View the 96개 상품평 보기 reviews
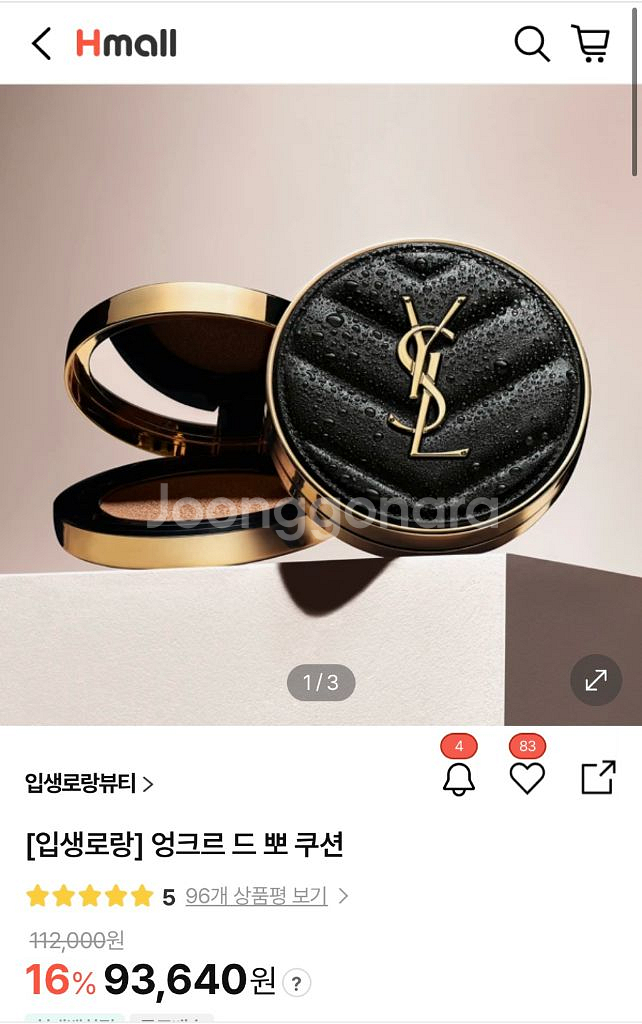The height and width of the screenshot is (1024, 642). pyautogui.click(x=256, y=896)
